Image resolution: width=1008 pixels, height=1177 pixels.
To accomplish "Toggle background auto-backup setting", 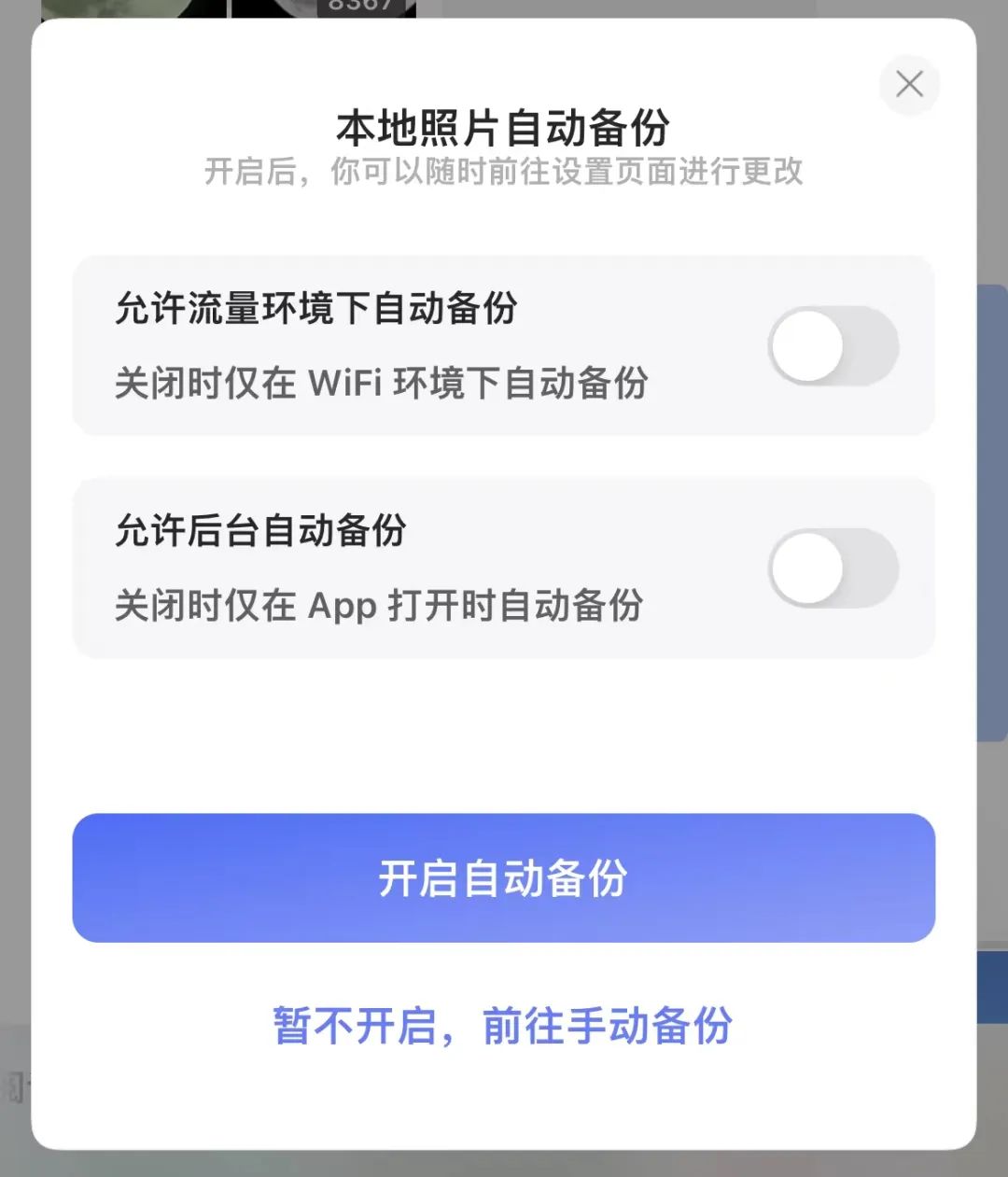I will tap(833, 569).
